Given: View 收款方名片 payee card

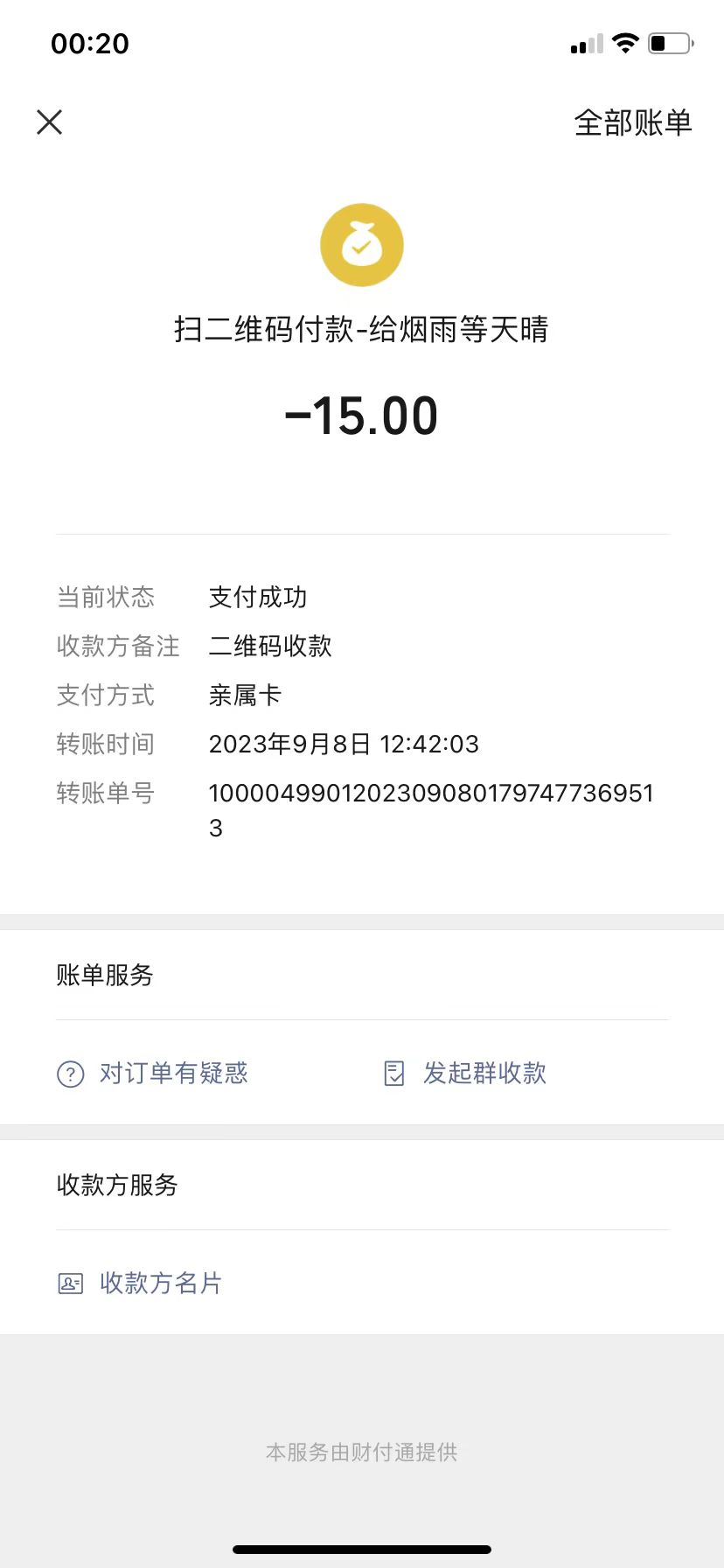Looking at the screenshot, I should pyautogui.click(x=141, y=1283).
